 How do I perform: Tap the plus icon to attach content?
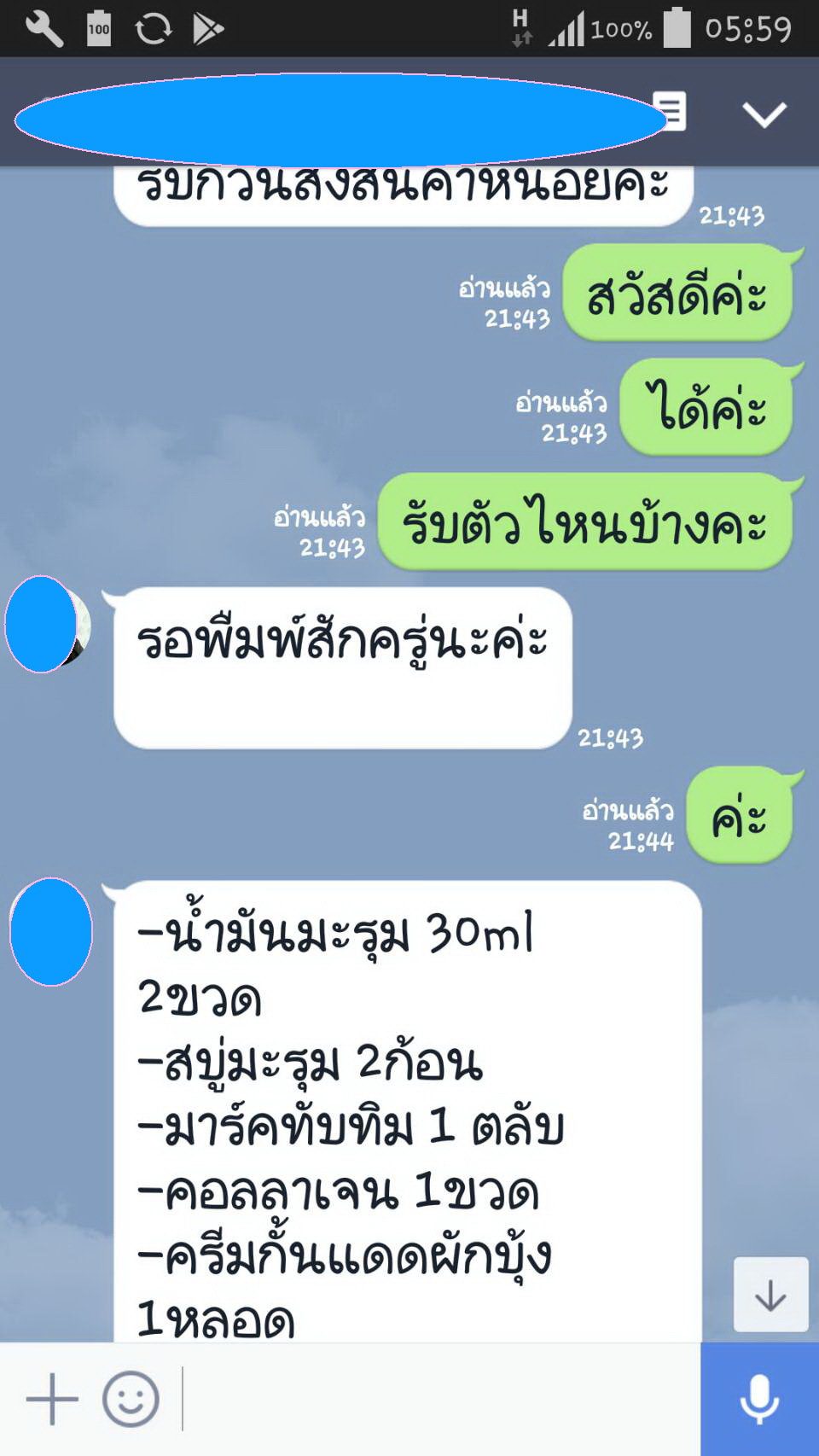(x=51, y=1397)
